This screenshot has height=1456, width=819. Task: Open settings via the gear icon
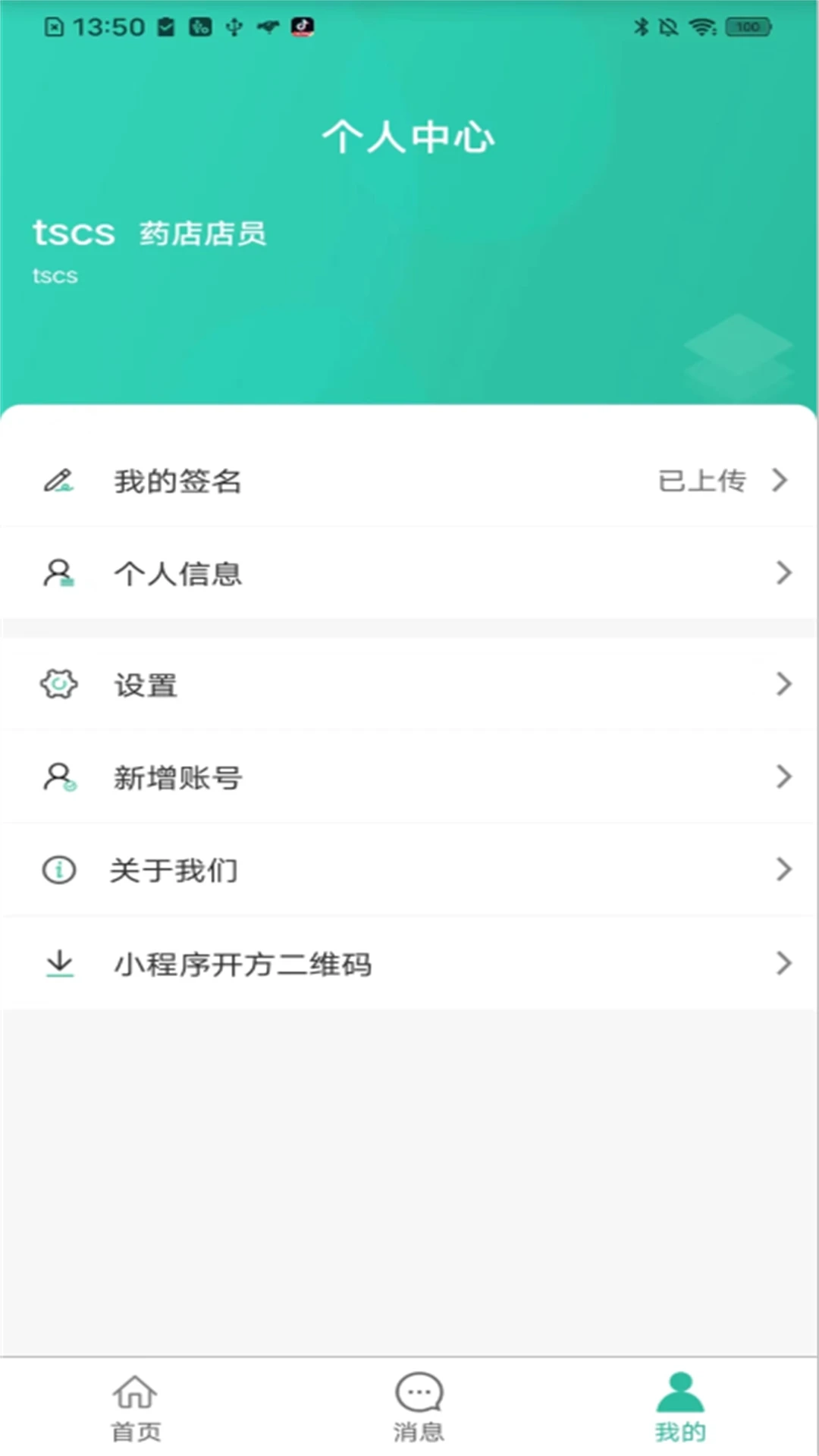pyautogui.click(x=58, y=684)
